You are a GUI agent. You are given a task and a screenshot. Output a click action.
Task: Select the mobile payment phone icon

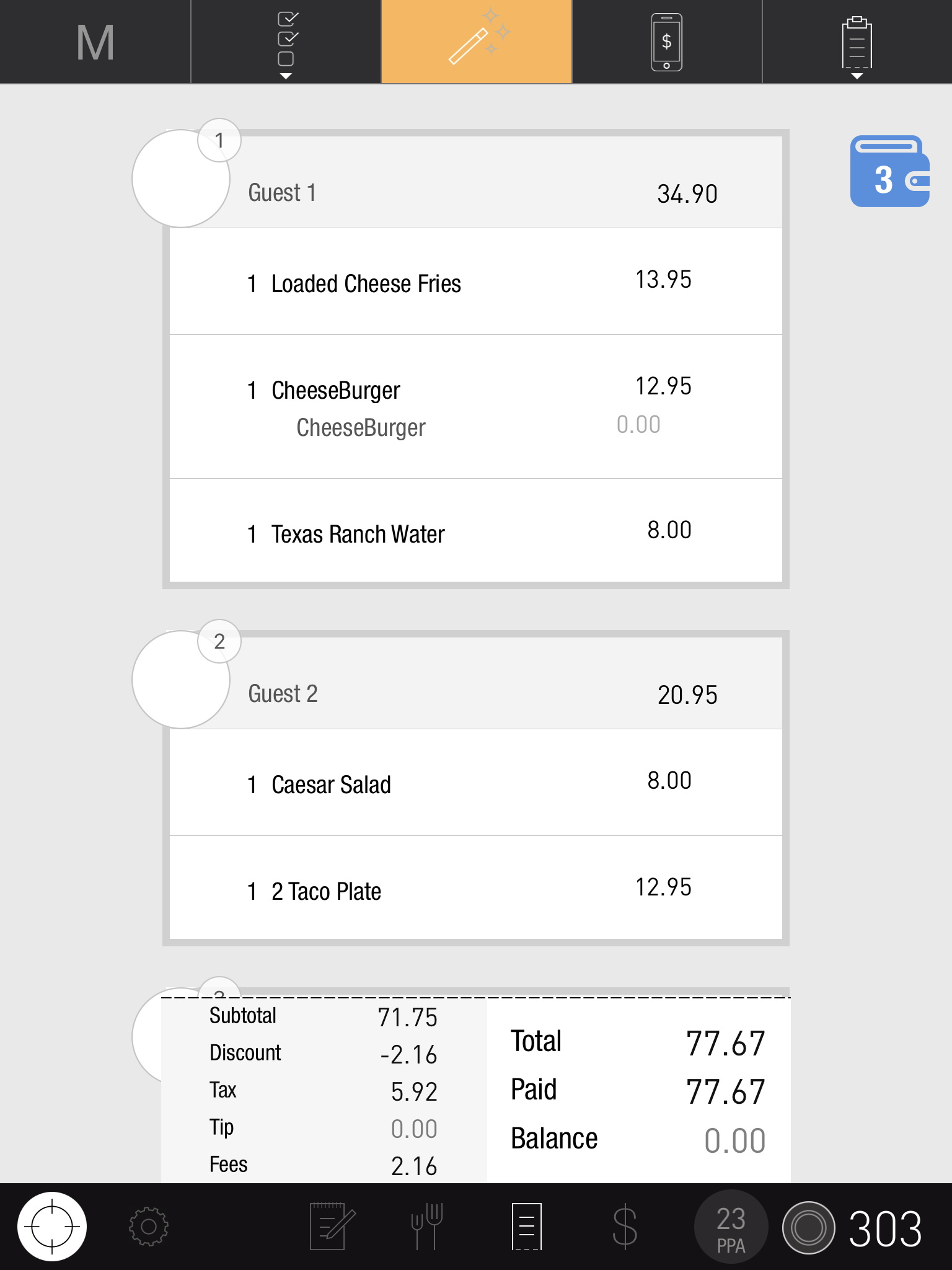[x=666, y=40]
